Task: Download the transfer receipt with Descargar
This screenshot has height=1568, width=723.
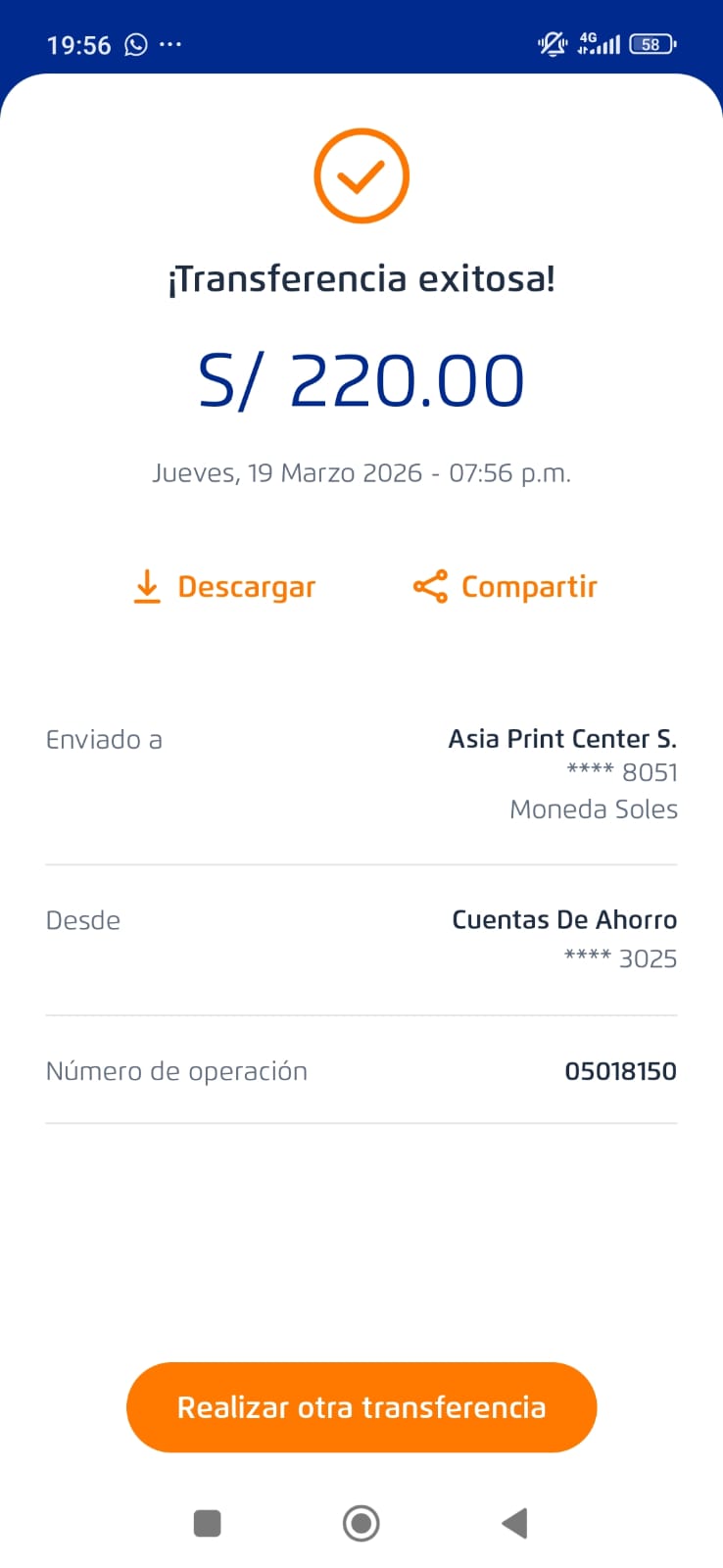Action: pyautogui.click(x=225, y=587)
